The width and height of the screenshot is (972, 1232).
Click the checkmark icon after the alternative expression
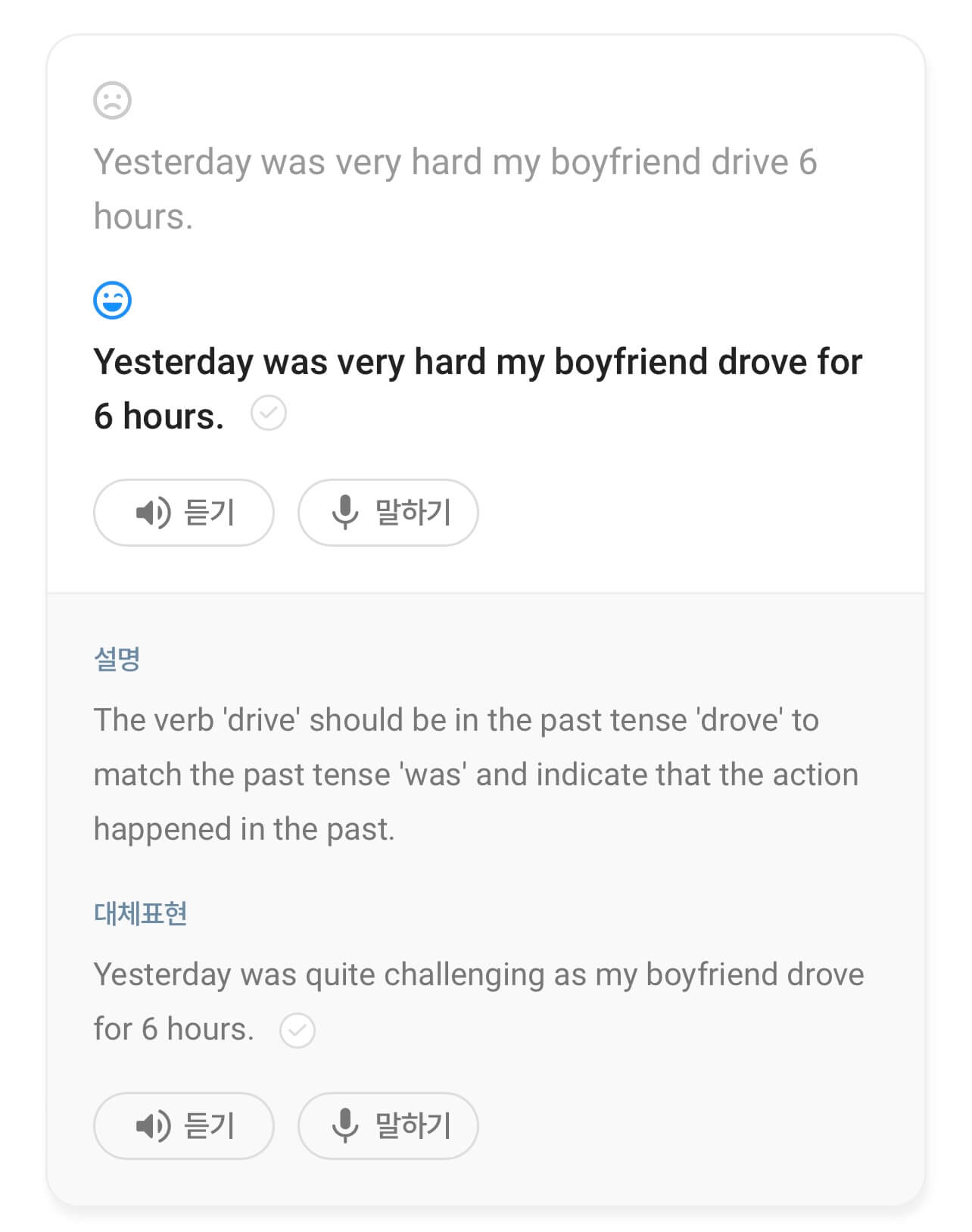pos(298,1030)
